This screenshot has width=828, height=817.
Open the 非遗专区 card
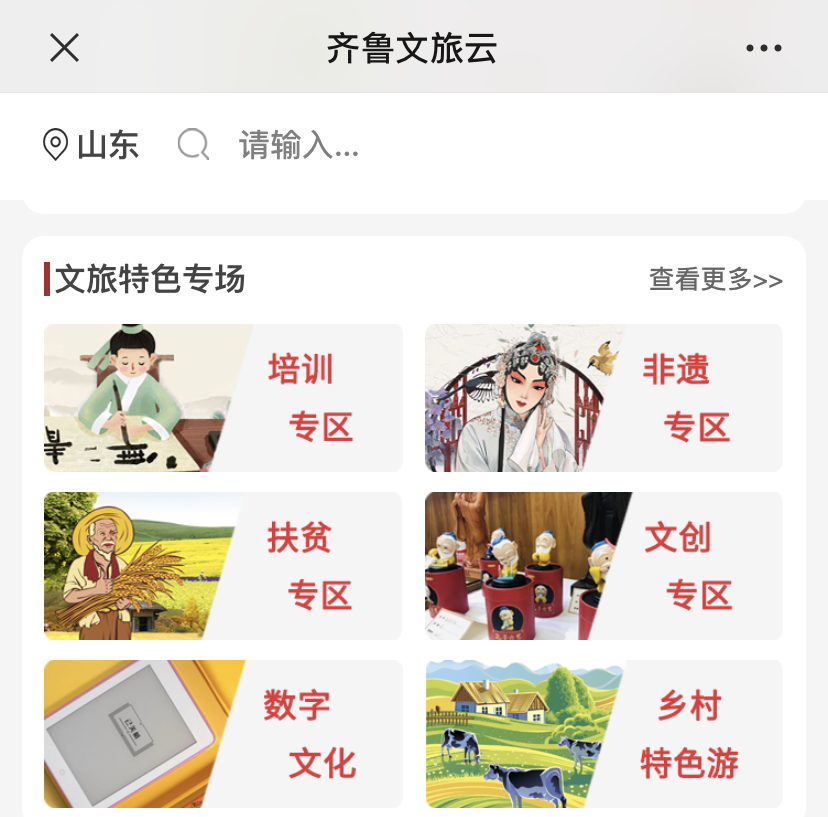[x=604, y=398]
